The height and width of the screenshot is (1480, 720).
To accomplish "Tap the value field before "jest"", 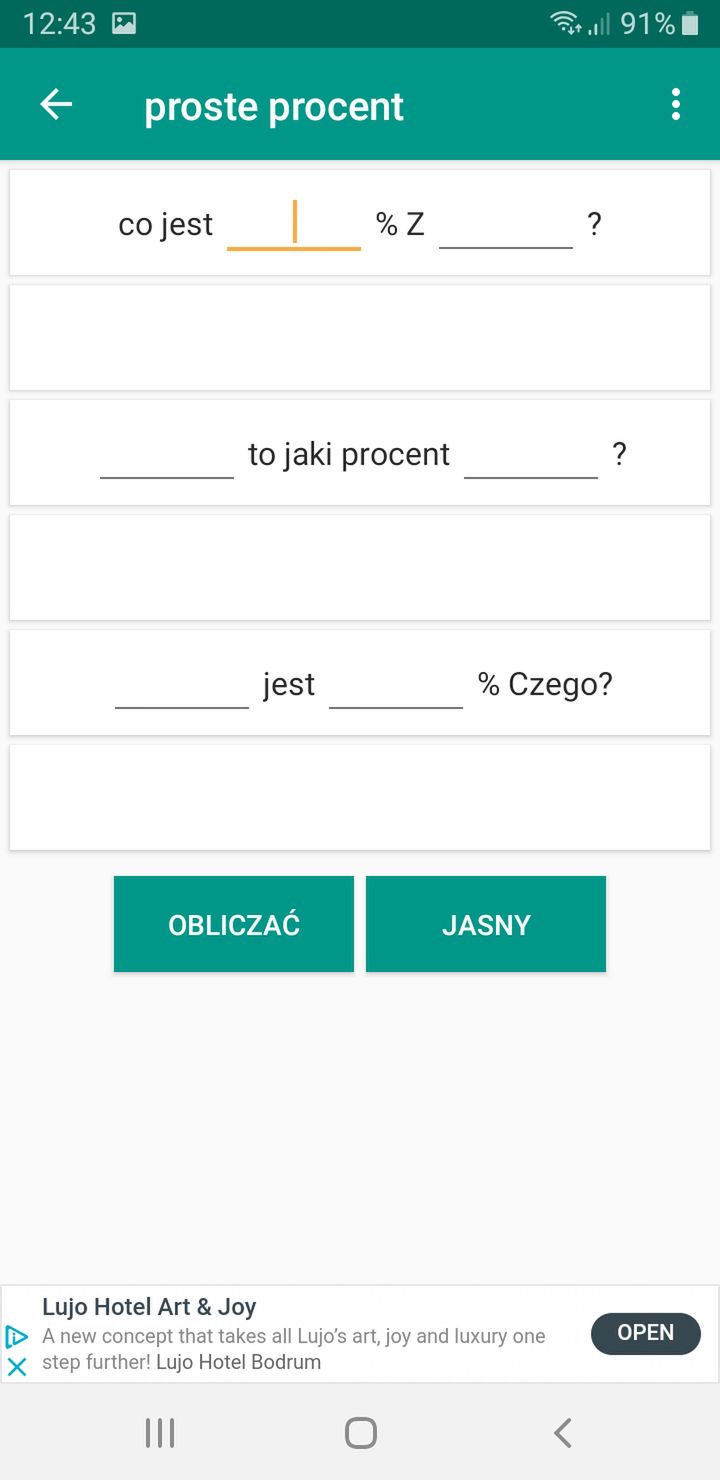I will point(182,684).
